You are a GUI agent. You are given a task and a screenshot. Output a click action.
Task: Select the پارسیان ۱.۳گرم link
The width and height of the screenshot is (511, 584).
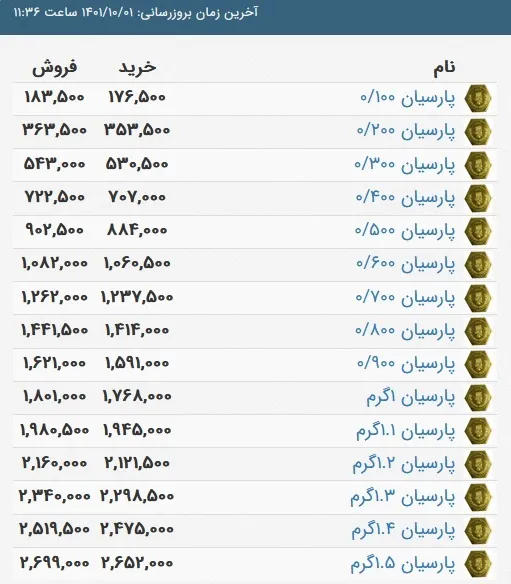pyautogui.click(x=403, y=497)
